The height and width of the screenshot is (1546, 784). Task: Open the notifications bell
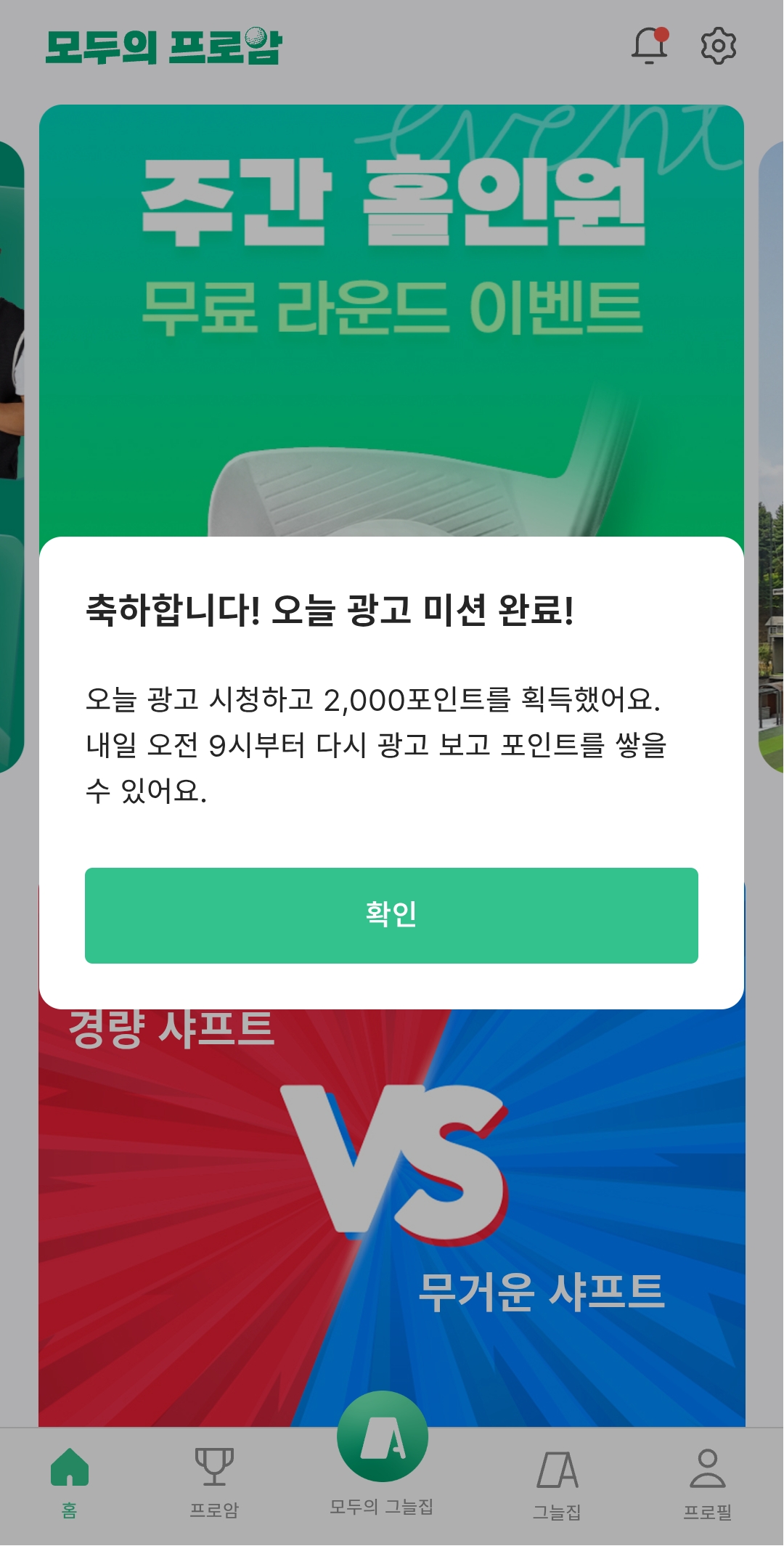649,46
